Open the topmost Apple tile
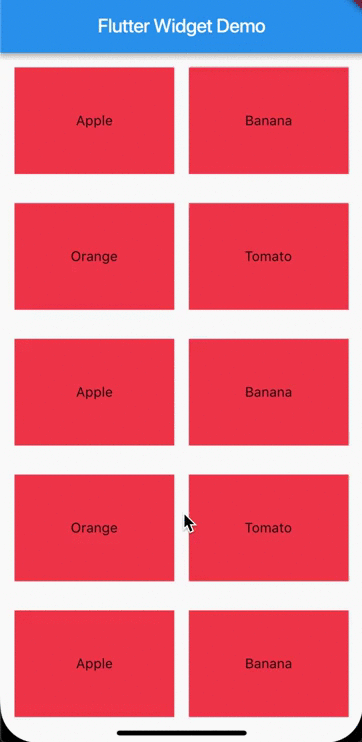This screenshot has width=362, height=742. [94, 121]
